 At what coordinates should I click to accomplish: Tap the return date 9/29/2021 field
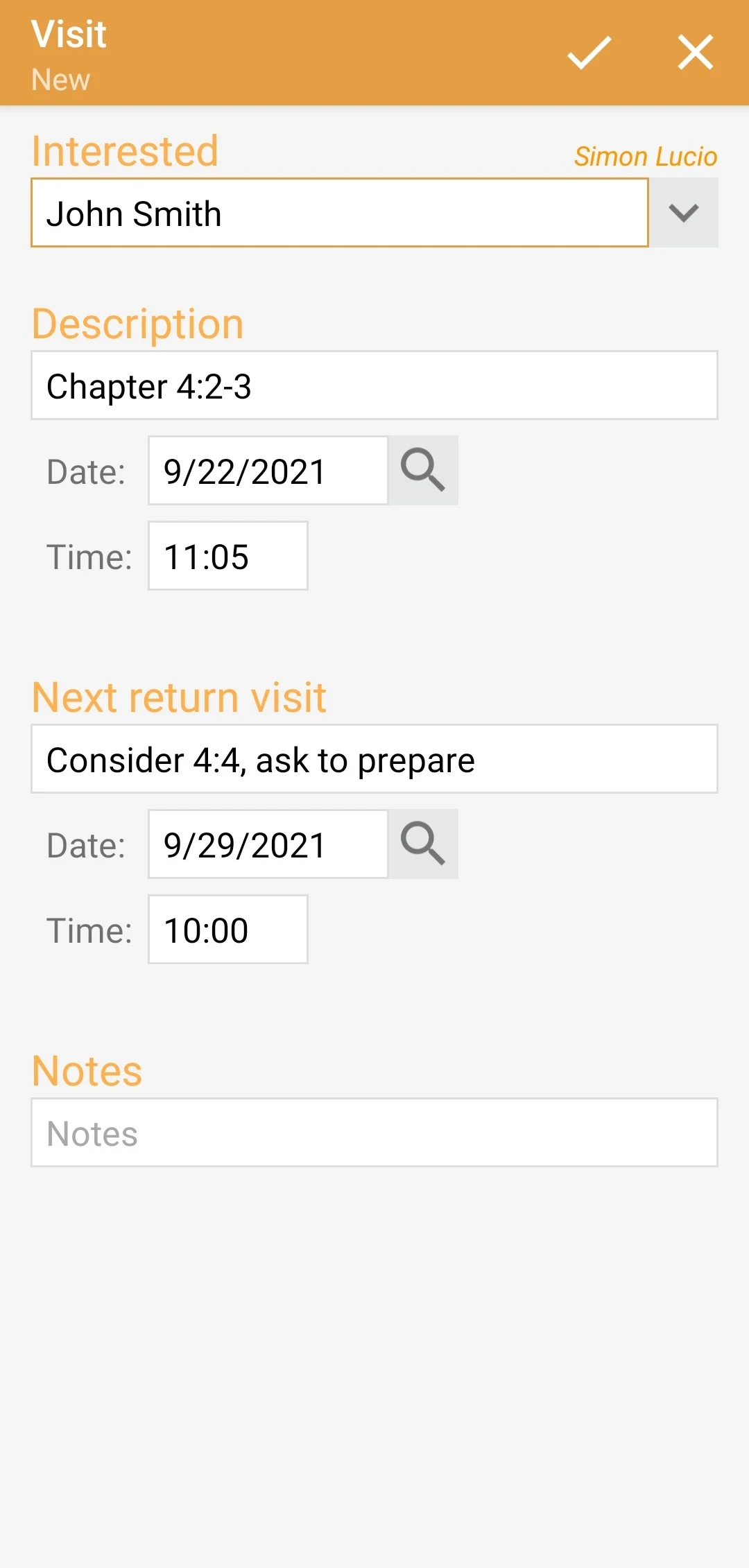coord(268,844)
